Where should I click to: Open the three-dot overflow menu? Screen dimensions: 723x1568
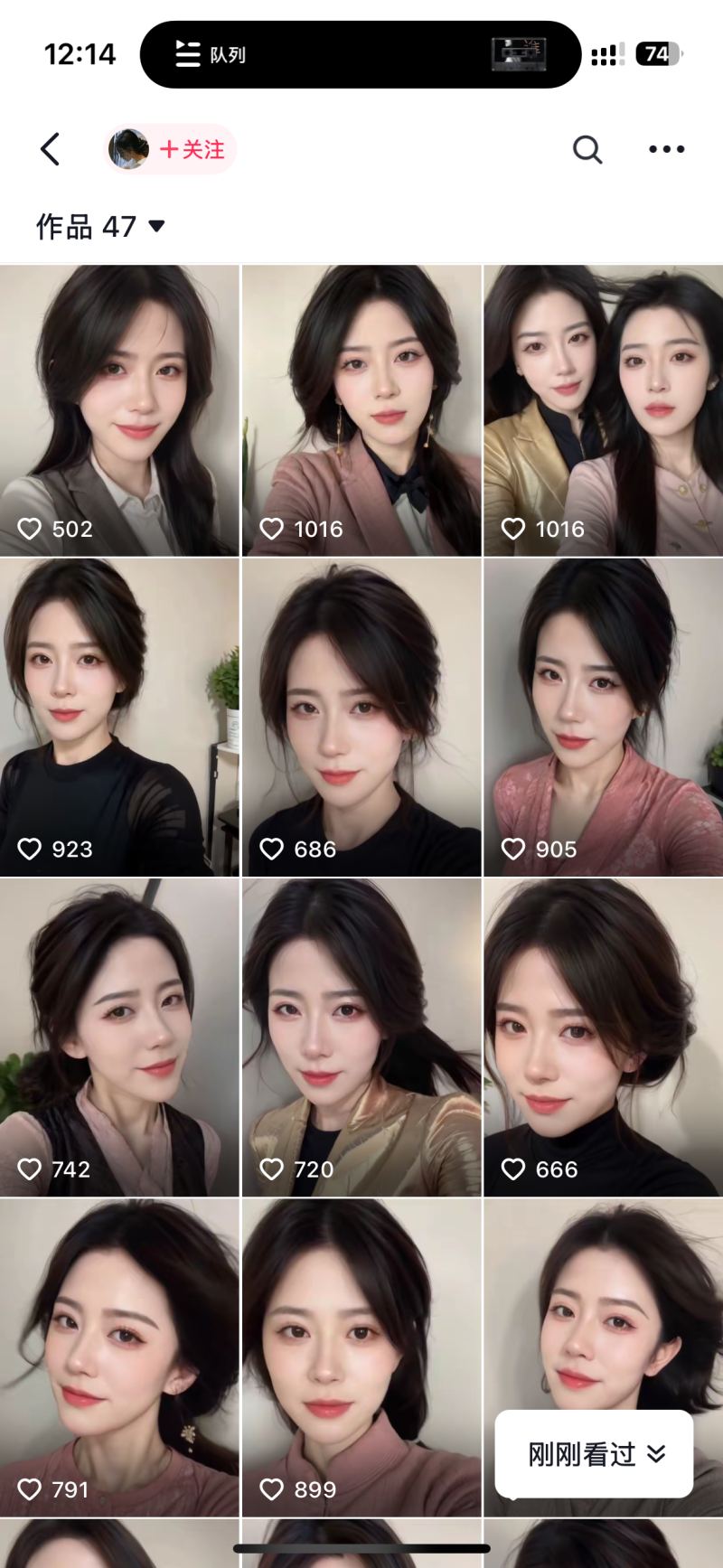coord(666,149)
